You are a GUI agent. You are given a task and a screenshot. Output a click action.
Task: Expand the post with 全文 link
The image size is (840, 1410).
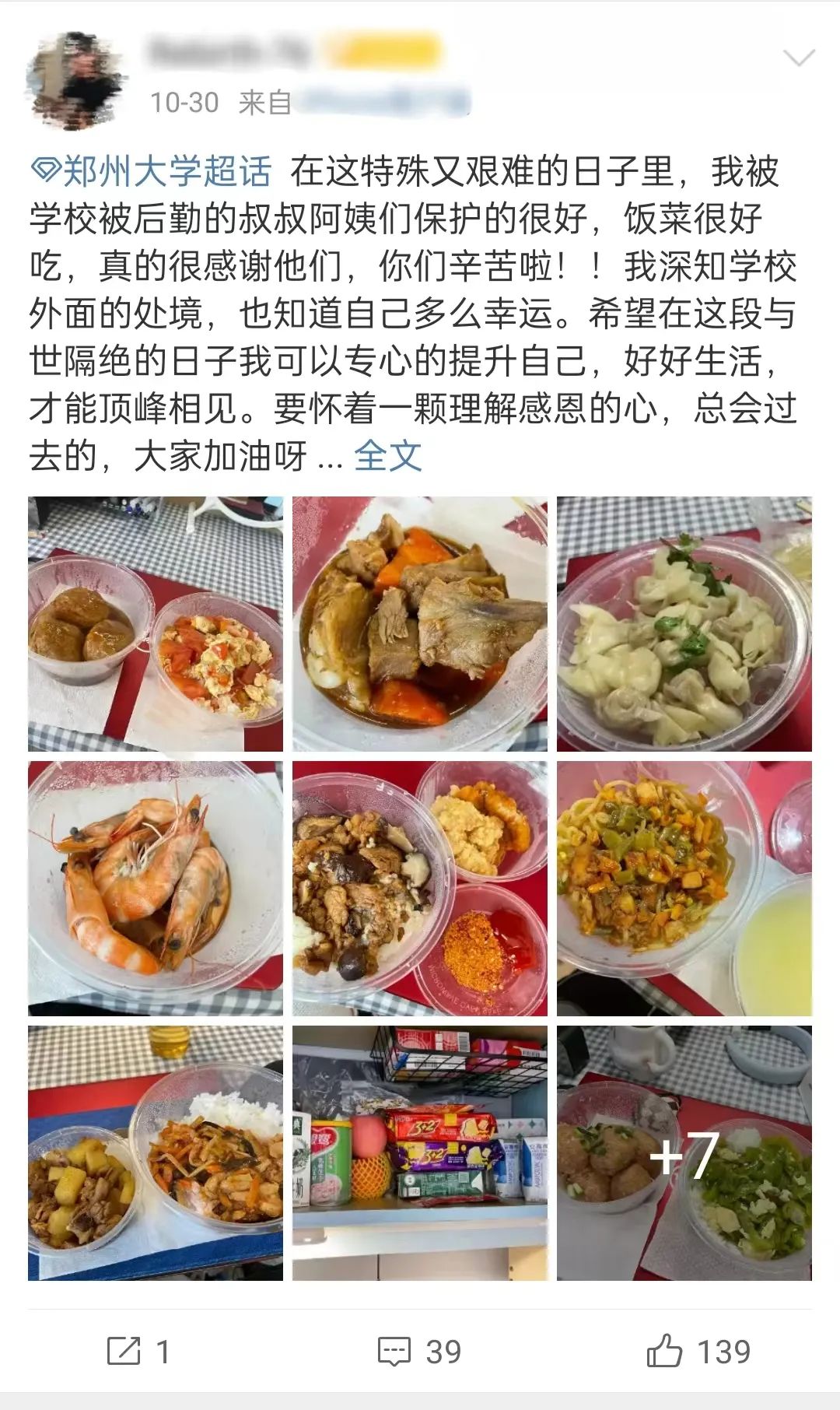point(388,456)
